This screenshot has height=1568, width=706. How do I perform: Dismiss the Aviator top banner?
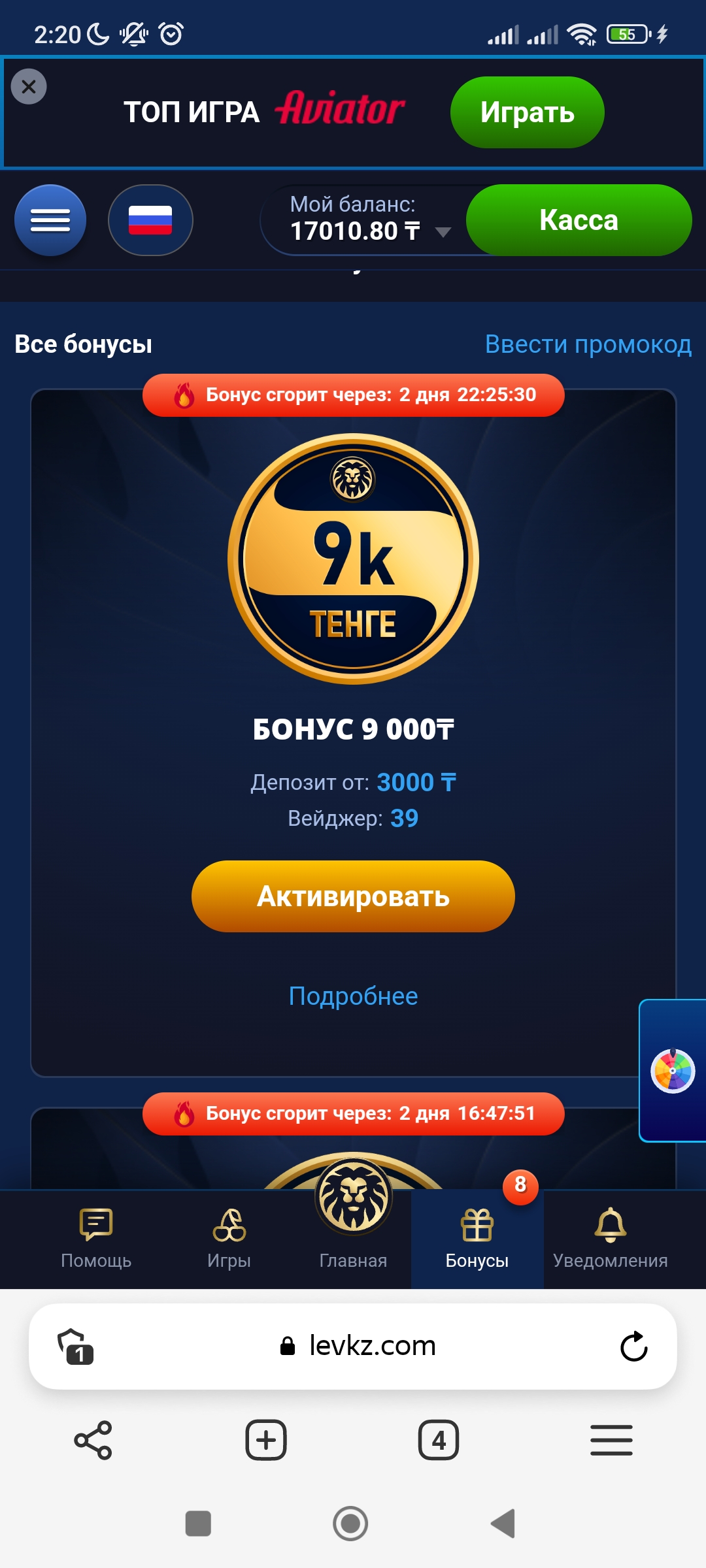pyautogui.click(x=29, y=86)
